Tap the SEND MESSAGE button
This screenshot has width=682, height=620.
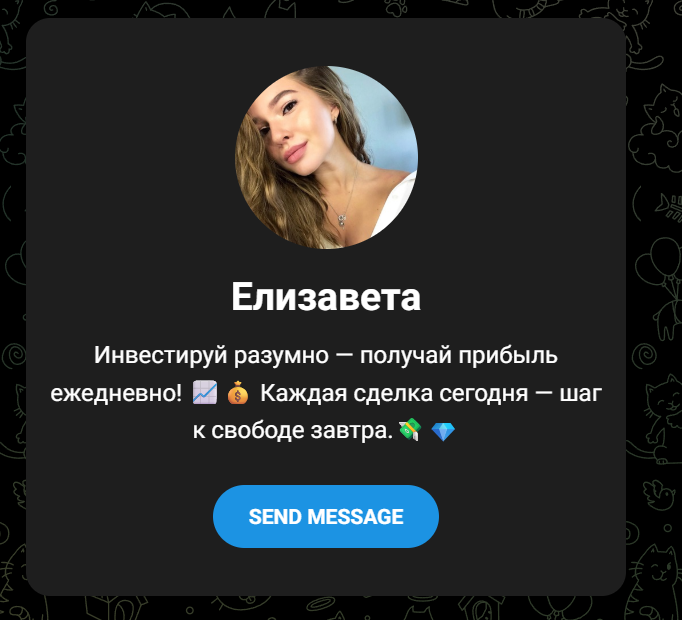click(326, 517)
